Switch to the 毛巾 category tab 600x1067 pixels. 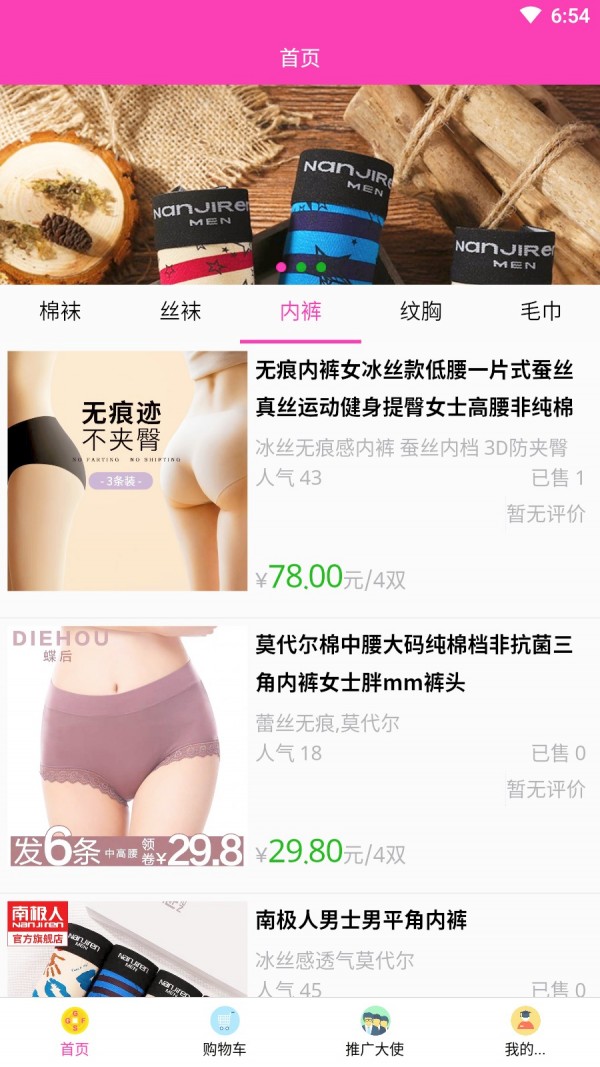pyautogui.click(x=540, y=312)
